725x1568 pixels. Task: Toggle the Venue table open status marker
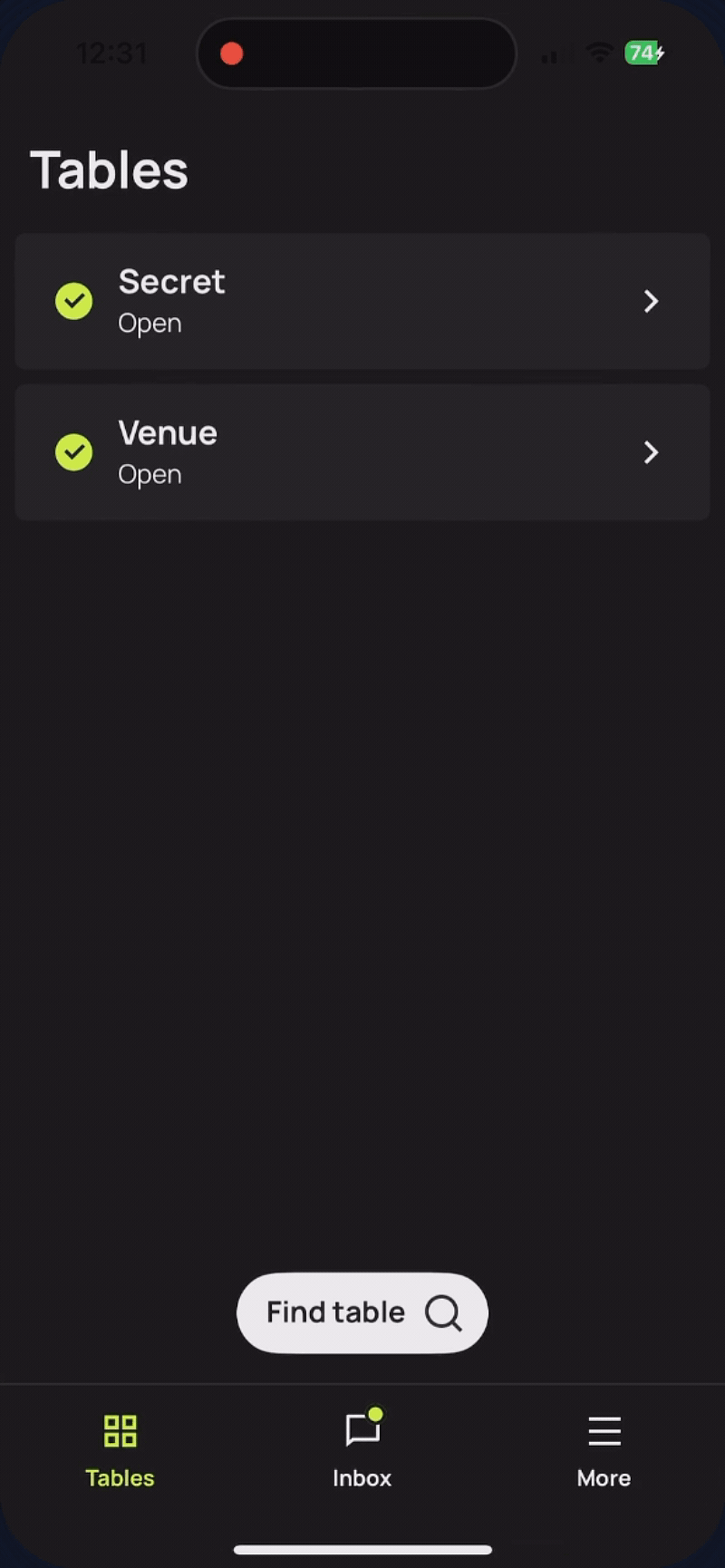73,451
